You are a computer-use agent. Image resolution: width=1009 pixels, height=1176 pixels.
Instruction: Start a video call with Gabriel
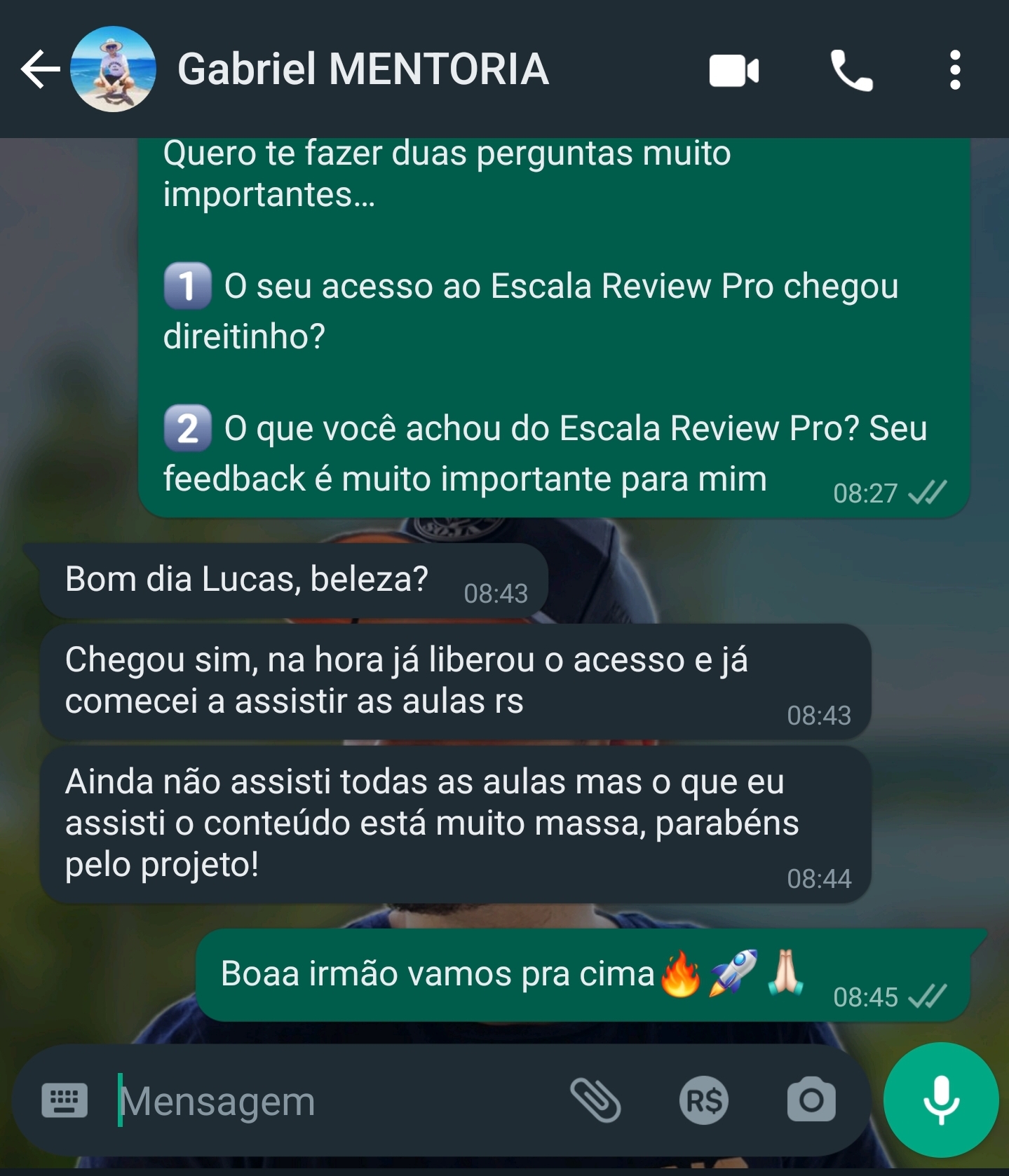point(733,71)
